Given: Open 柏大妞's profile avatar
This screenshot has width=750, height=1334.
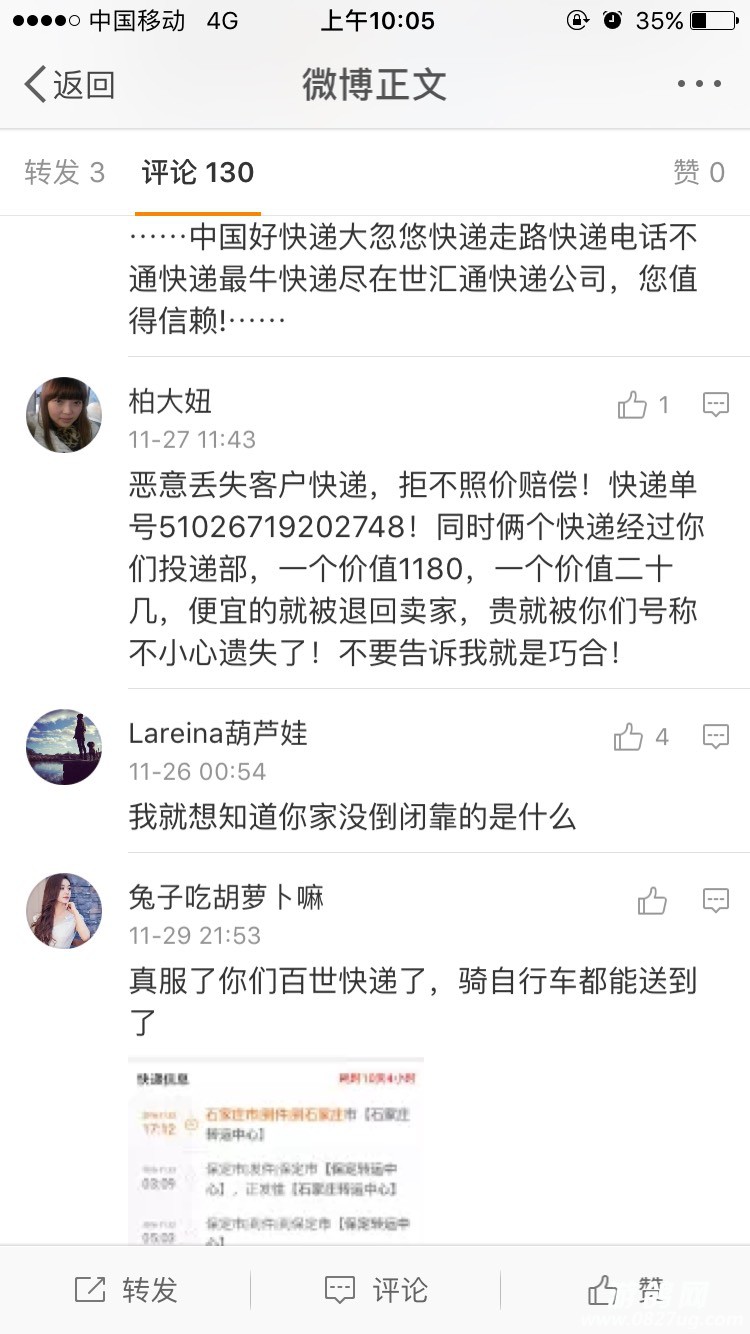Looking at the screenshot, I should tap(64, 415).
